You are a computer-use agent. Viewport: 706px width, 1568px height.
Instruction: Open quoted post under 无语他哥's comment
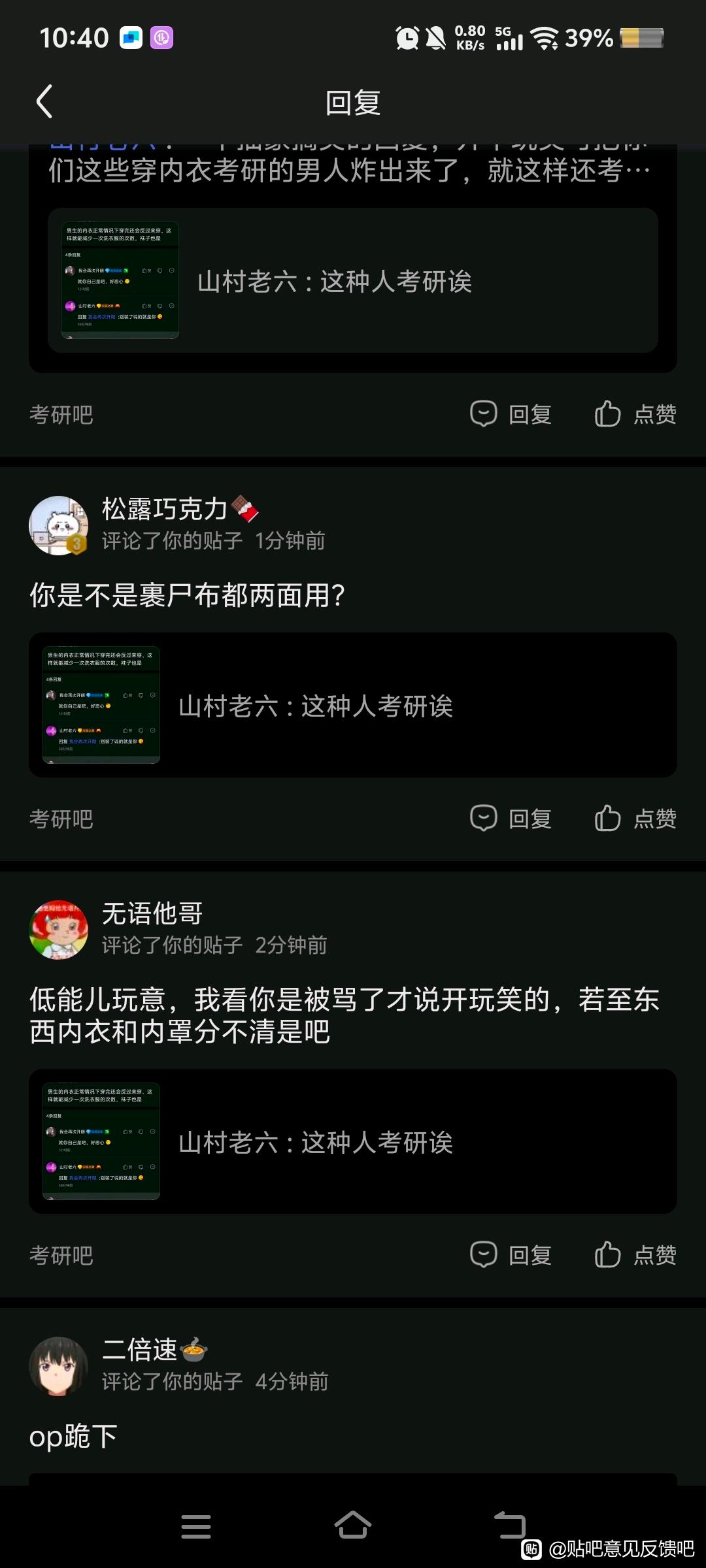click(x=353, y=1141)
